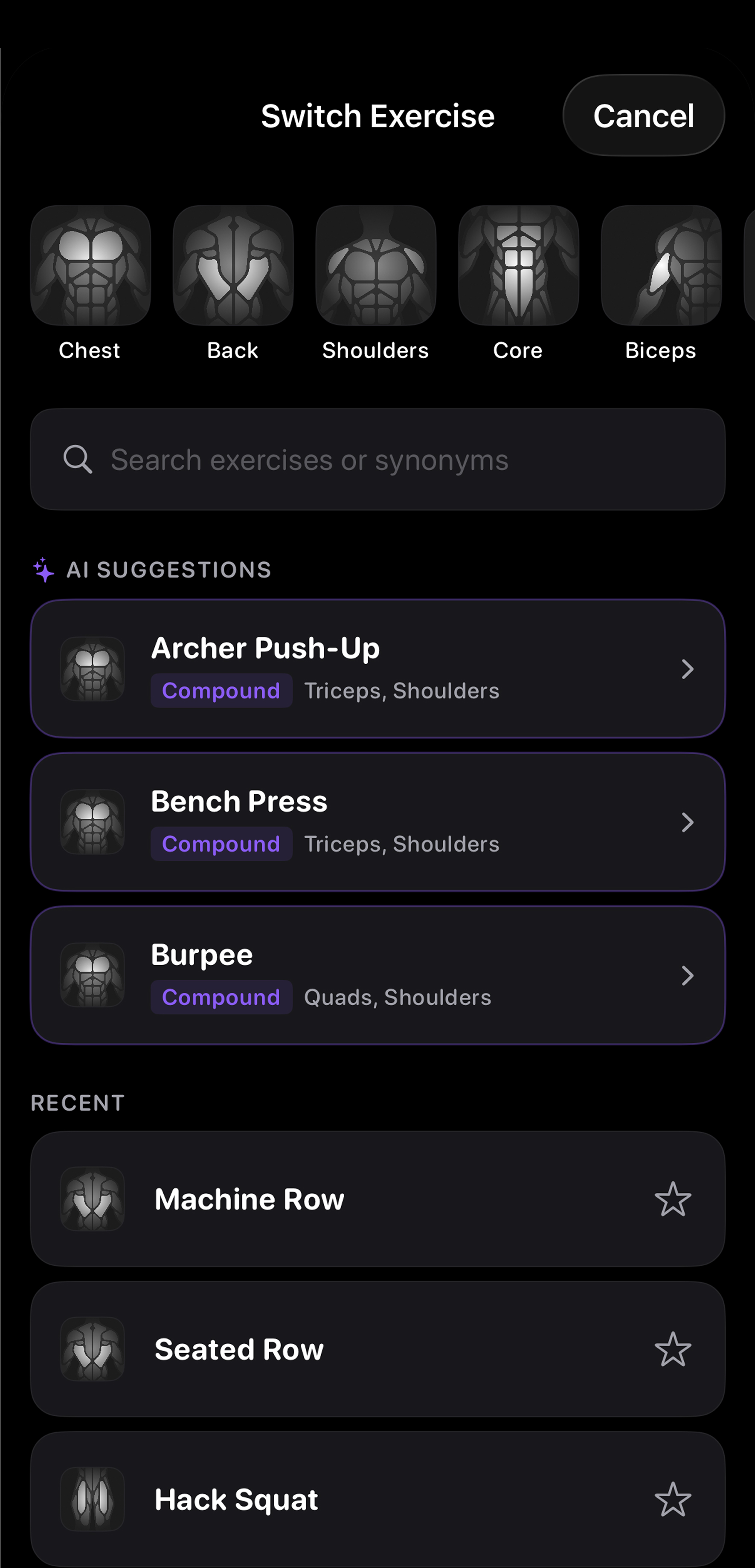Favorite the Hack Squat exercise
The image size is (755, 1568).
tap(673, 1499)
